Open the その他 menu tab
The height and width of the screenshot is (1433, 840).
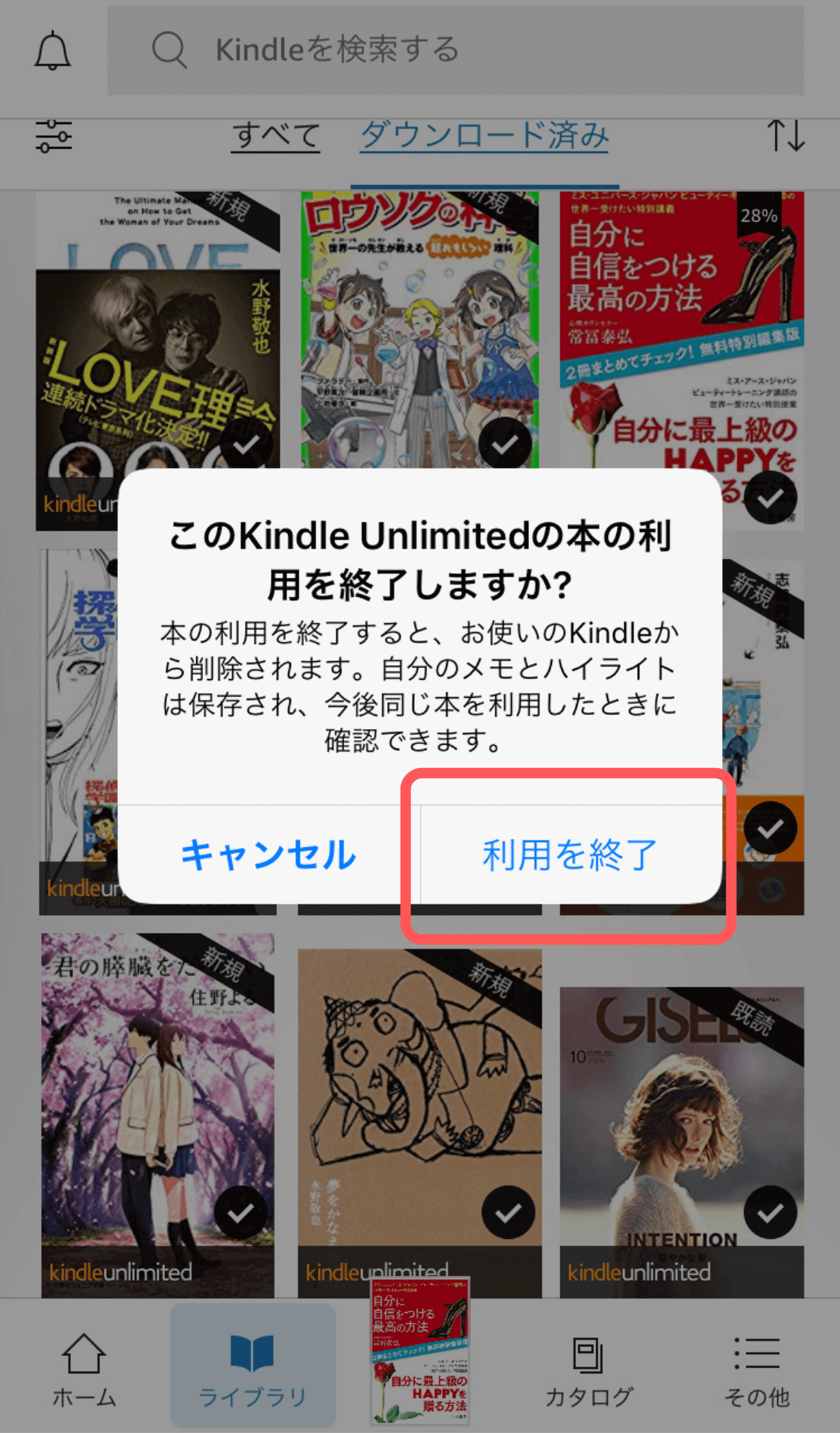pyautogui.click(x=756, y=1370)
